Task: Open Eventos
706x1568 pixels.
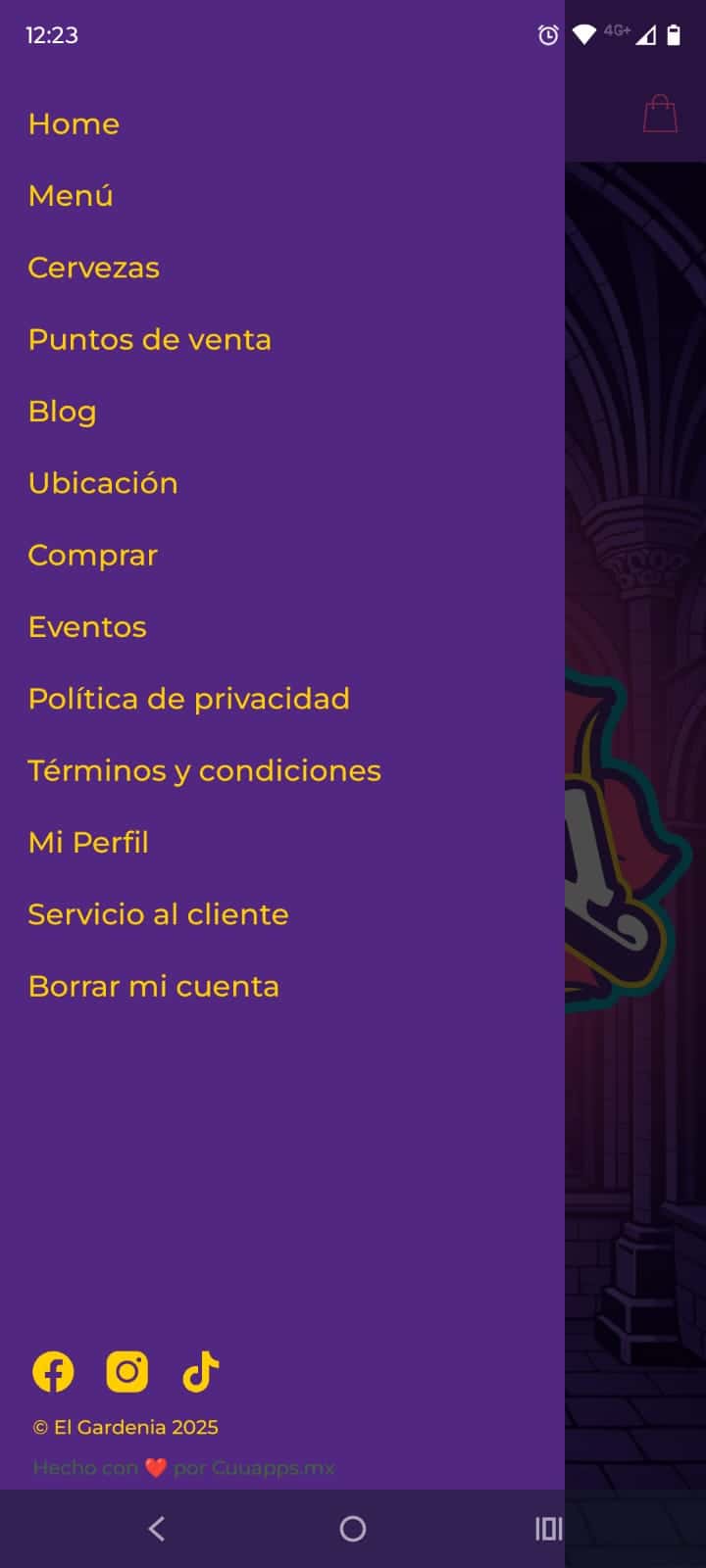Action: [87, 627]
